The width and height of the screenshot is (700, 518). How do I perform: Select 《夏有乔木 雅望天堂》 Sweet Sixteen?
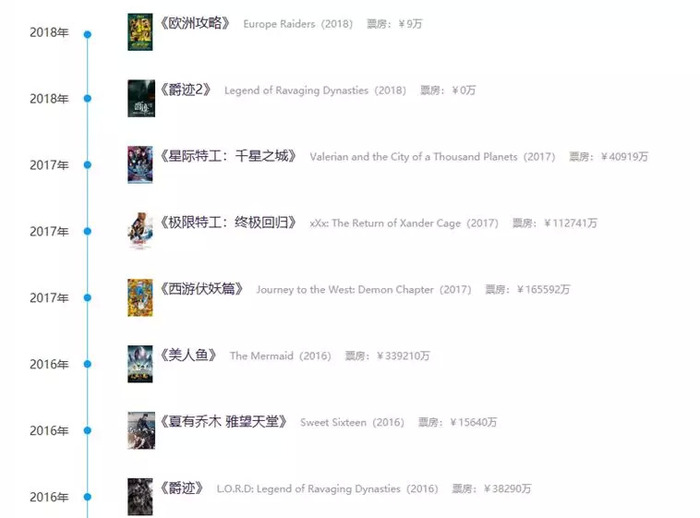point(223,422)
